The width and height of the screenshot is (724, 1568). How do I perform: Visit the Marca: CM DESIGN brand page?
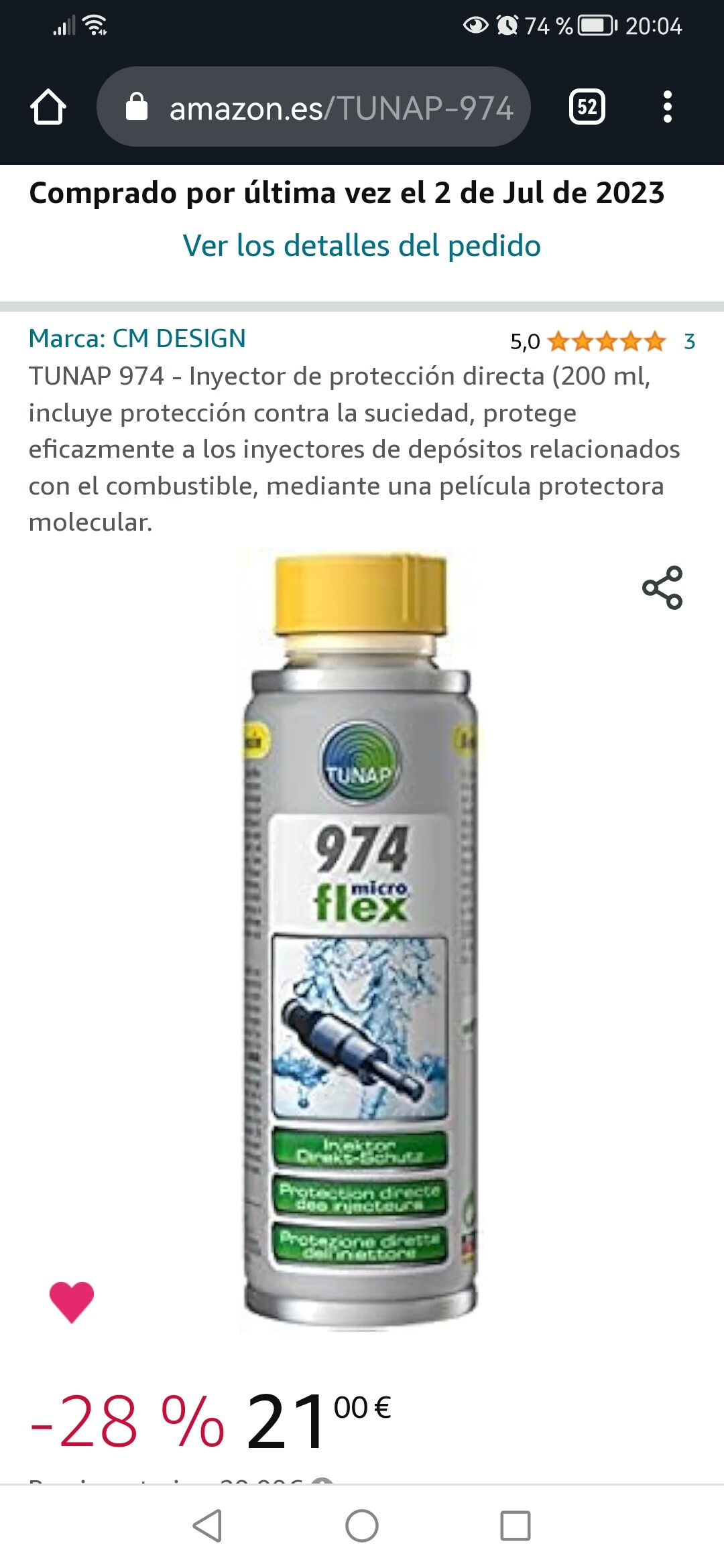[137, 339]
